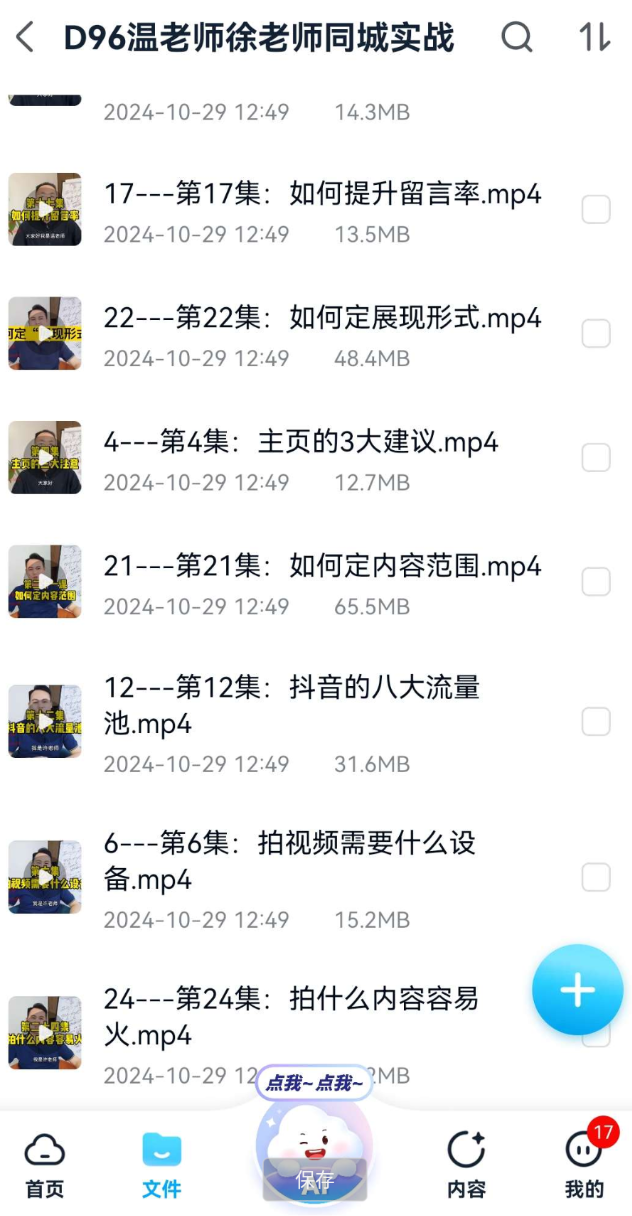Open the video 第6集：拍视频需要什么设备.mp4
The height and width of the screenshot is (1216, 632).
(x=290, y=860)
